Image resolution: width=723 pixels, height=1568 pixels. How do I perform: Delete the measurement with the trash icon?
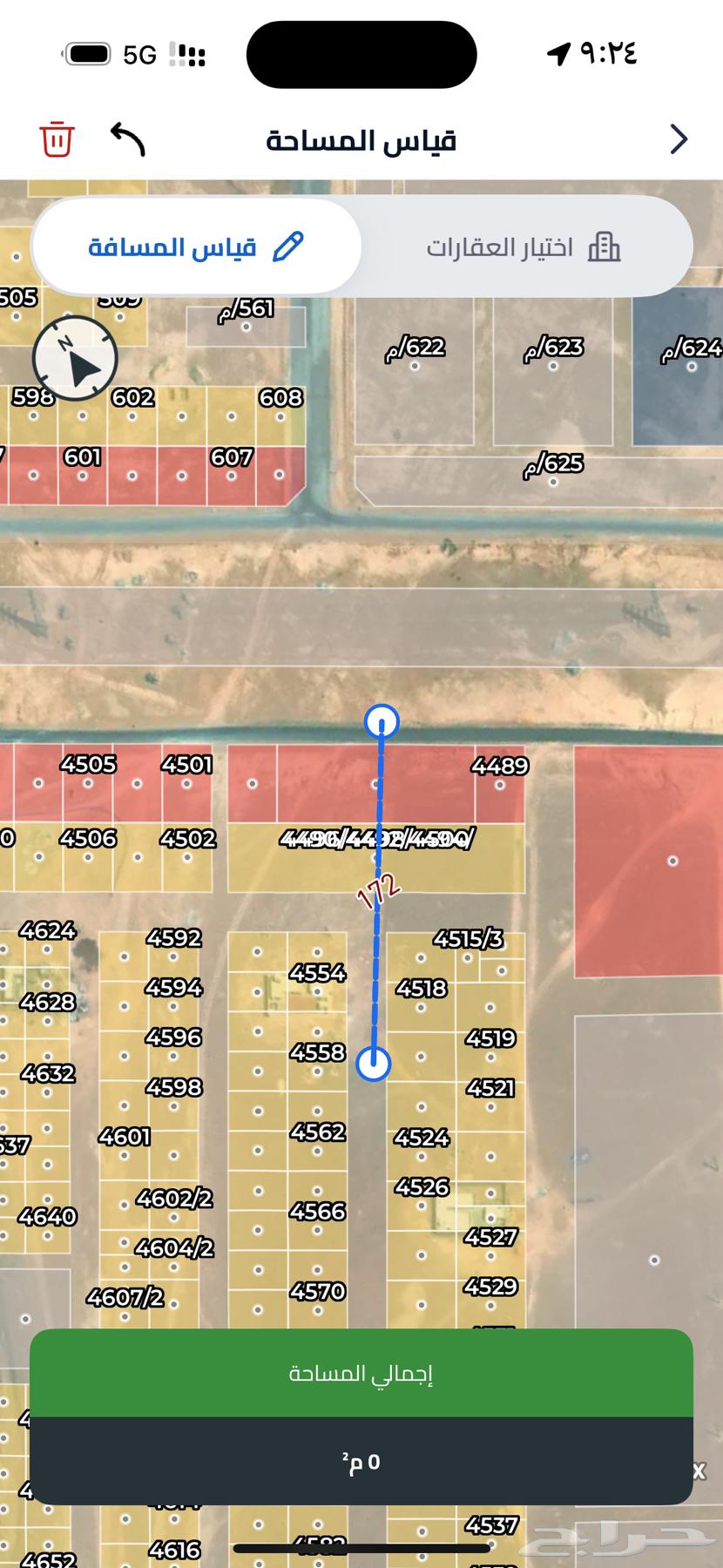point(57,139)
